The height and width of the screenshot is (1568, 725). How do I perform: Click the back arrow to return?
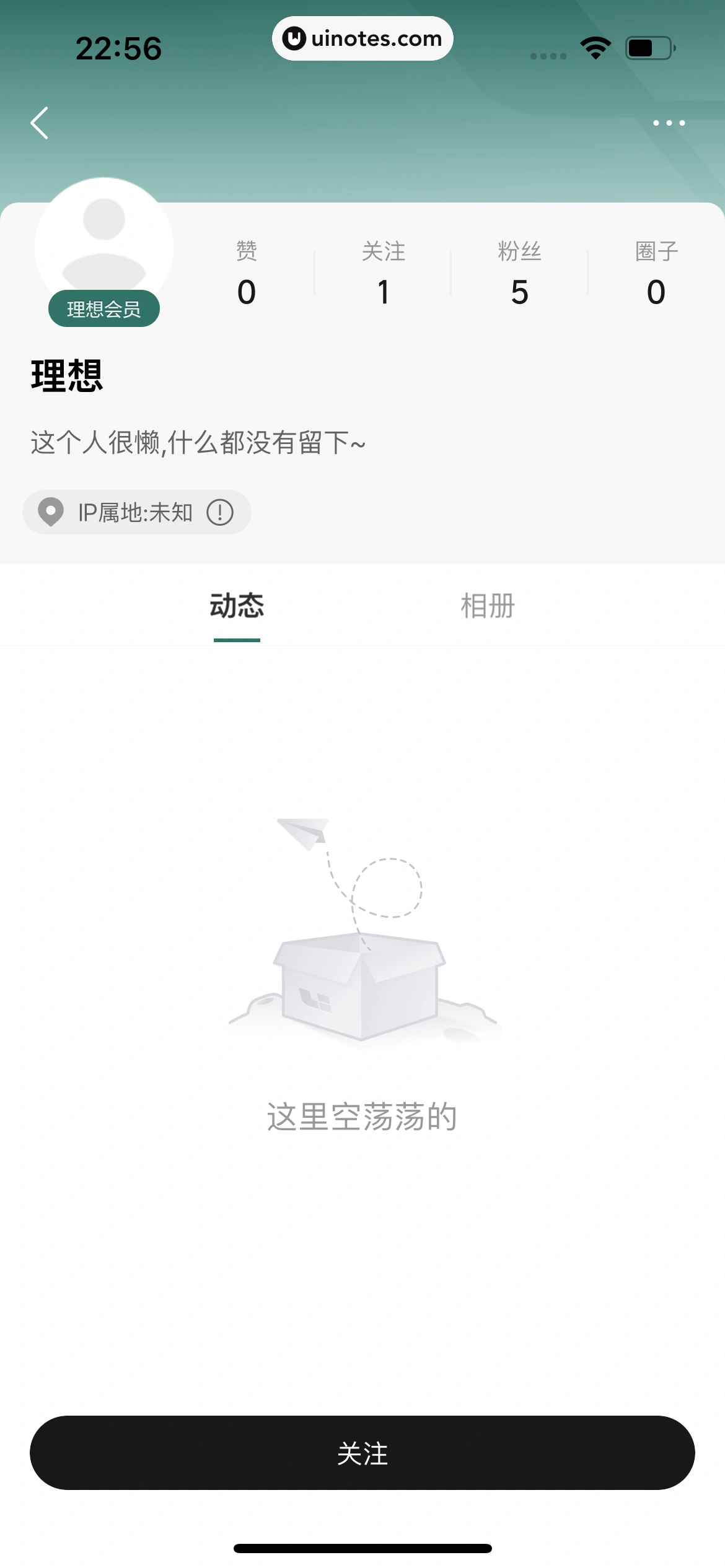(40, 123)
